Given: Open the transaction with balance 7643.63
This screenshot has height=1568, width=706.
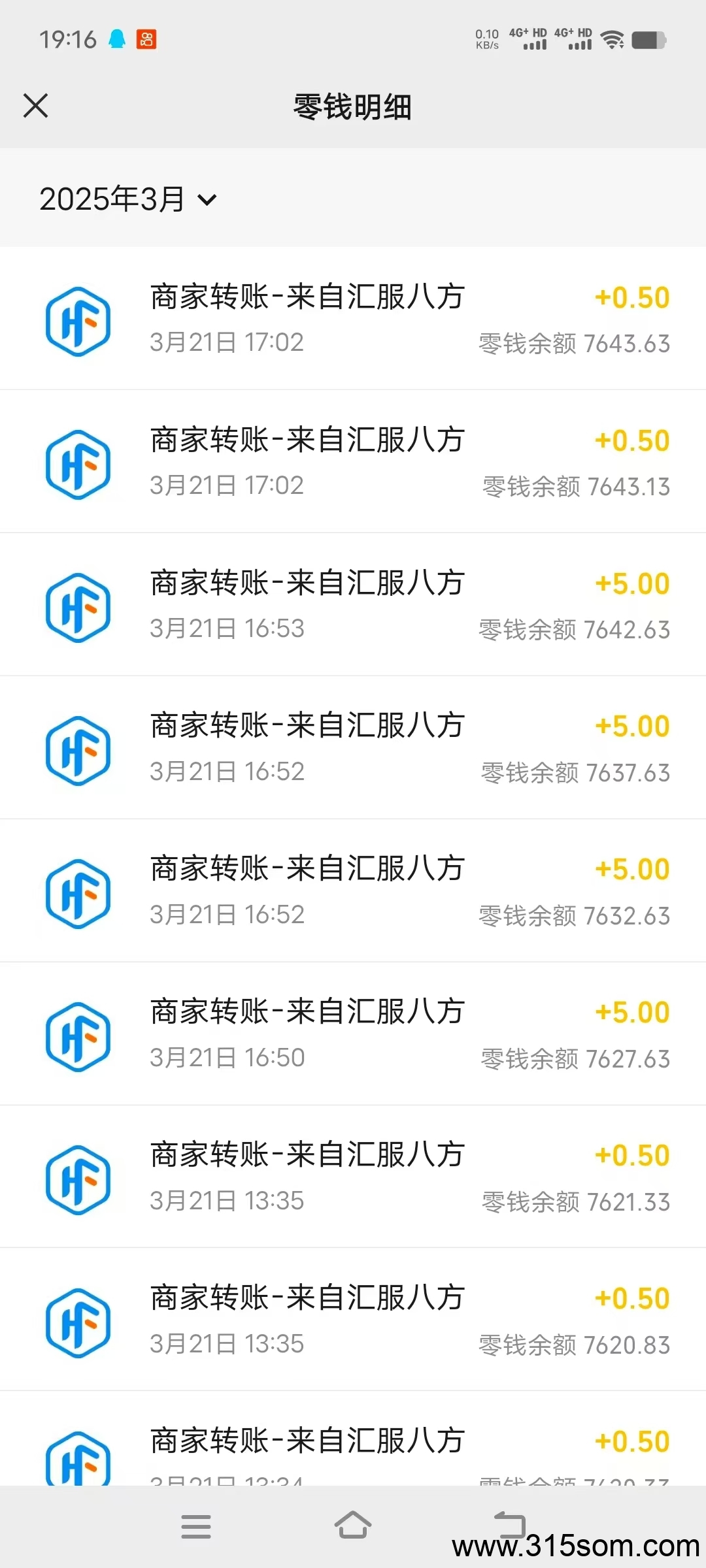Looking at the screenshot, I should [x=353, y=319].
